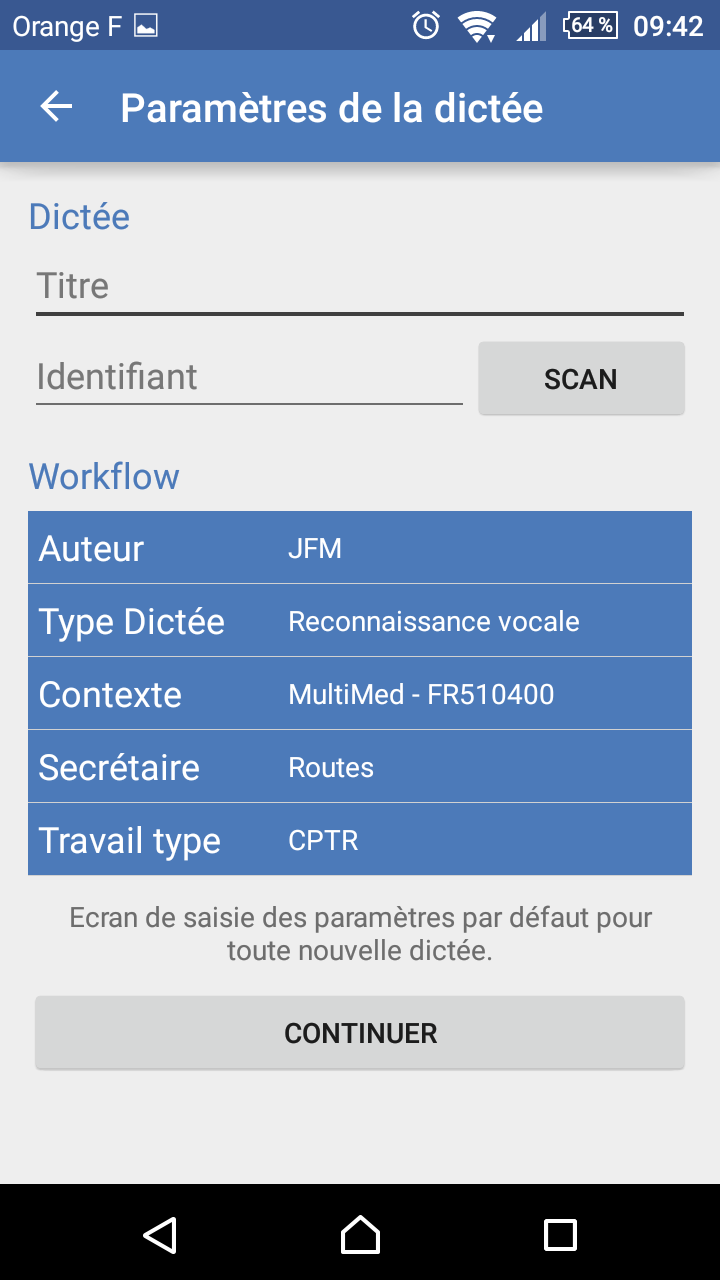Tap the Identifiant input field

pos(249,377)
